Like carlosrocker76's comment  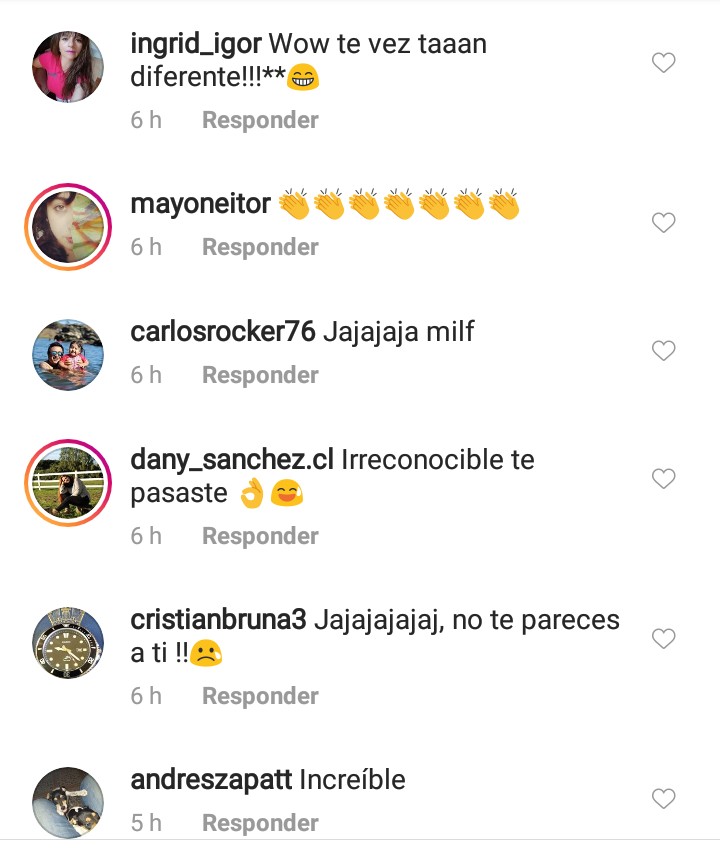pyautogui.click(x=664, y=351)
